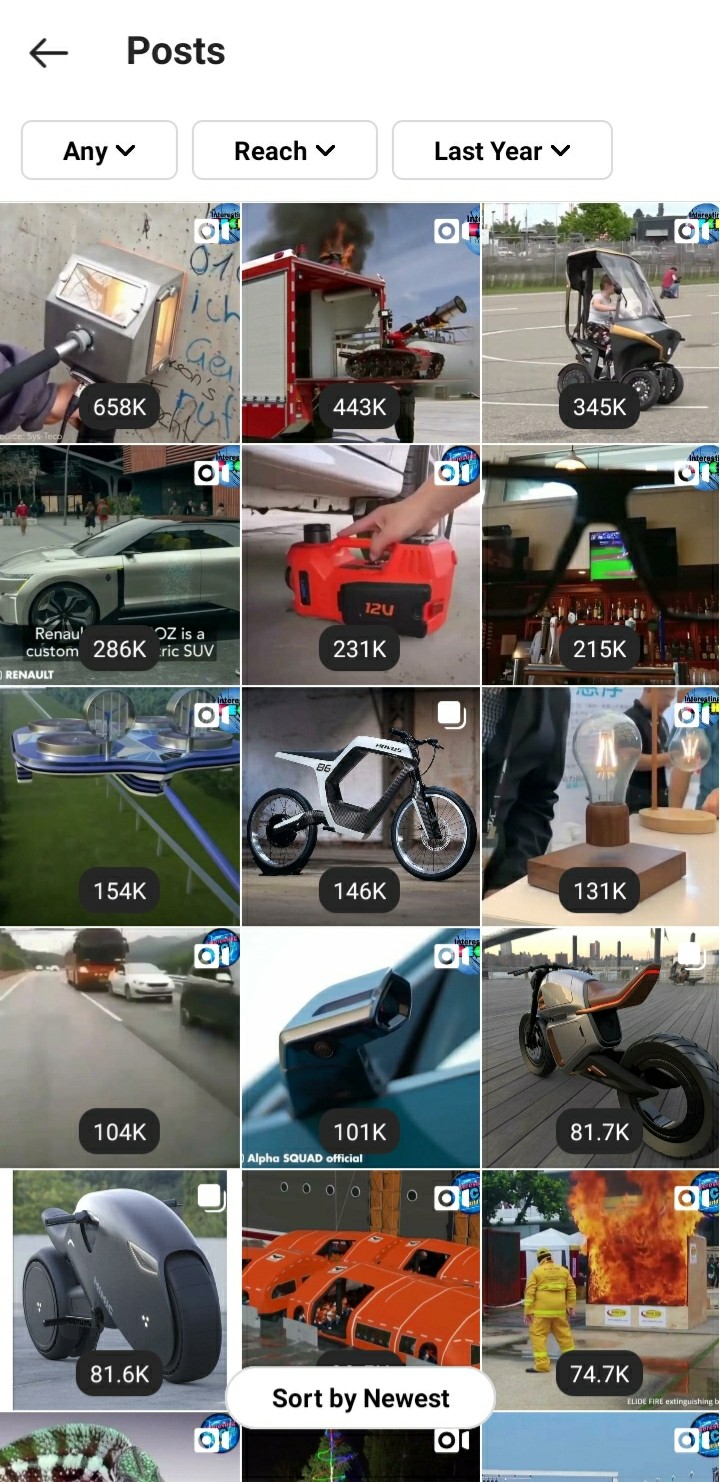View the levitating lightbulb post, 131K

[600, 806]
